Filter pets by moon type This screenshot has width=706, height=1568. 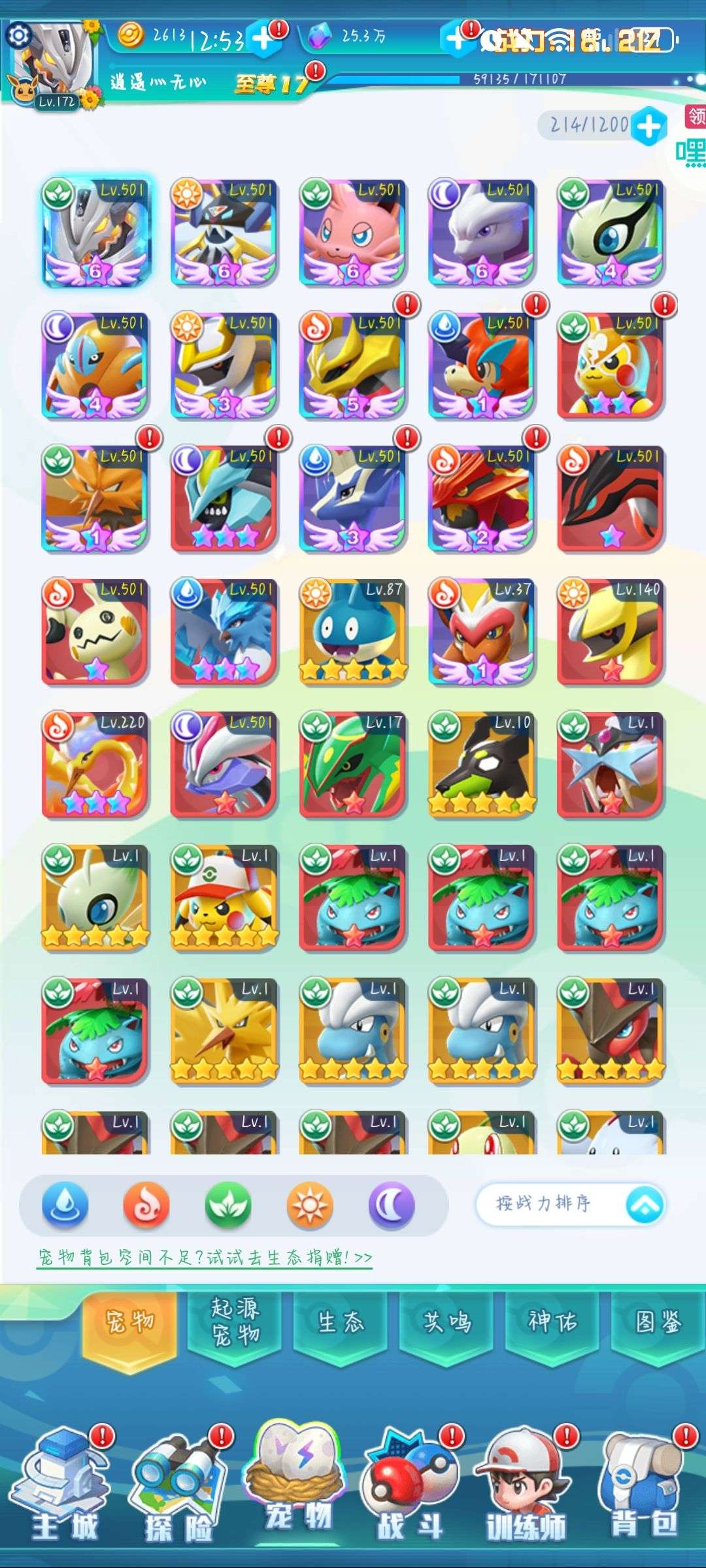[x=392, y=1205]
